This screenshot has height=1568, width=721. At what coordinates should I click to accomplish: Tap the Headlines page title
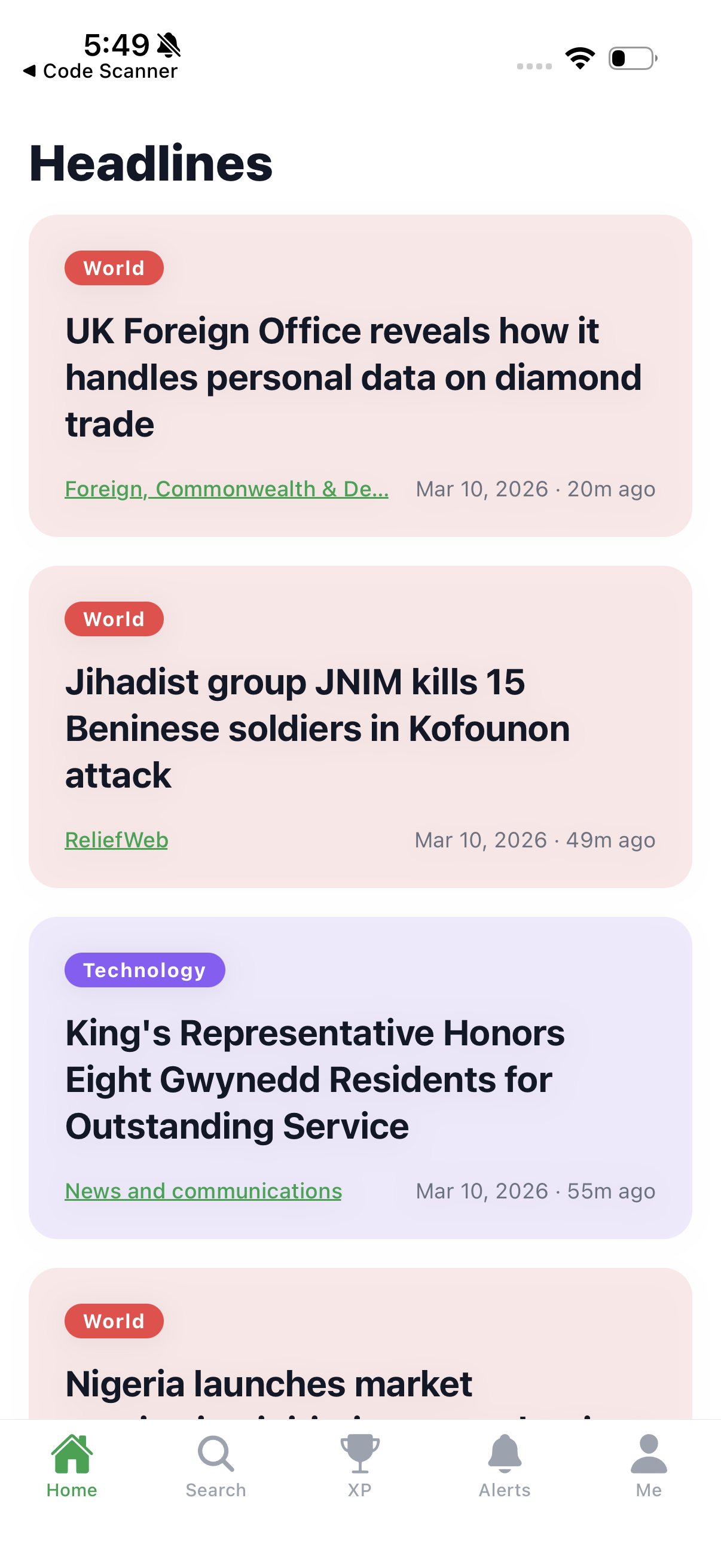(x=151, y=162)
